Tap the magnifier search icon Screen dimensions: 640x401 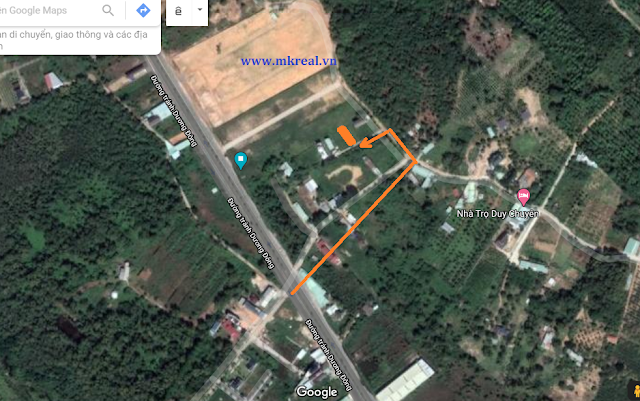(108, 11)
